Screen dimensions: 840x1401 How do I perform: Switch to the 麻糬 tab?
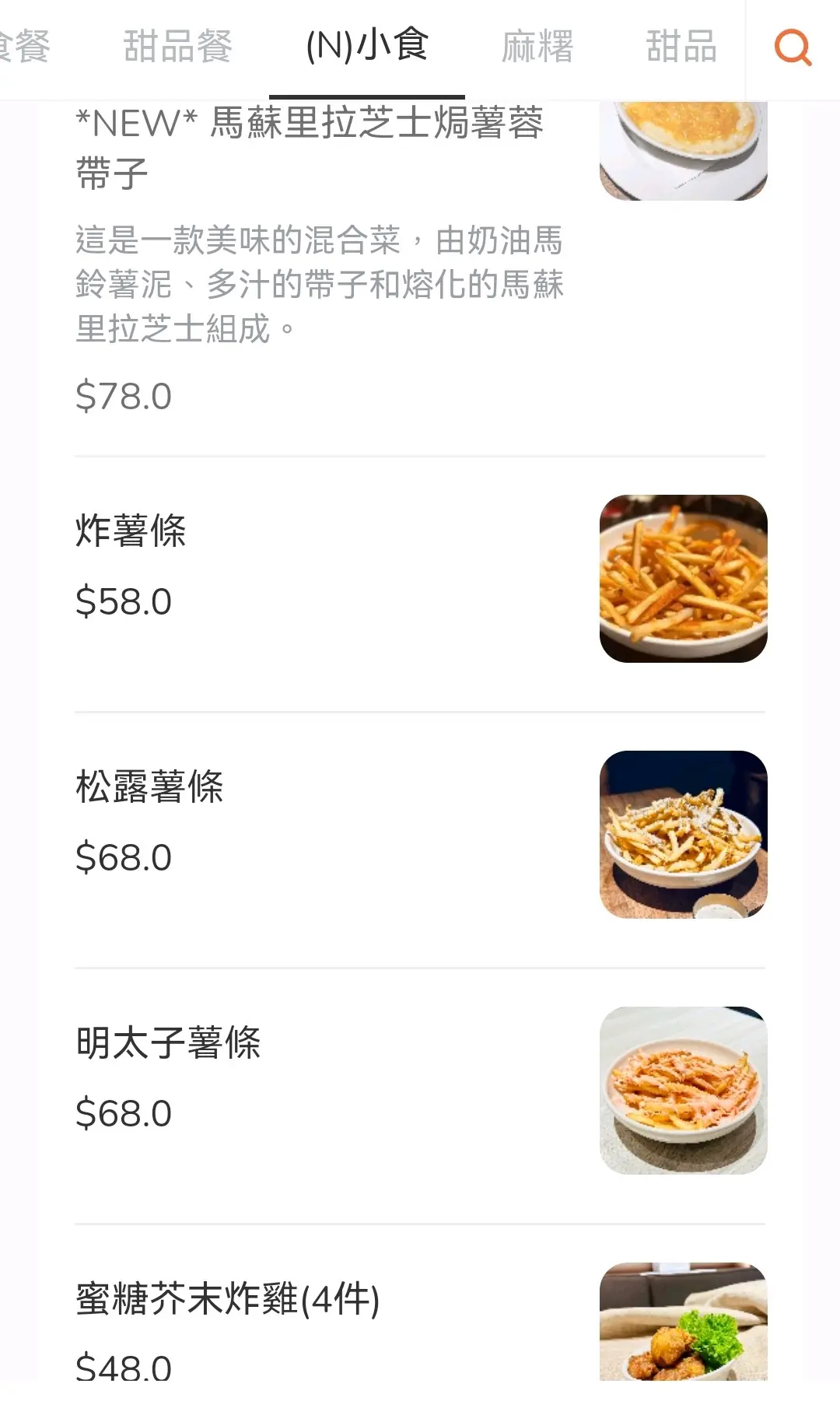point(537,46)
